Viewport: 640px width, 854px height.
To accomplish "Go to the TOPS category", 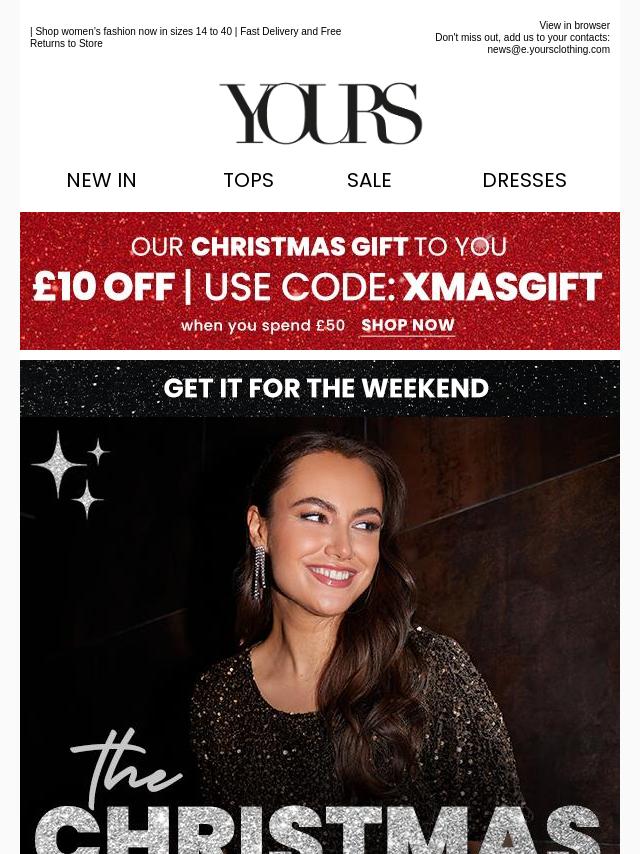I will coord(248,180).
